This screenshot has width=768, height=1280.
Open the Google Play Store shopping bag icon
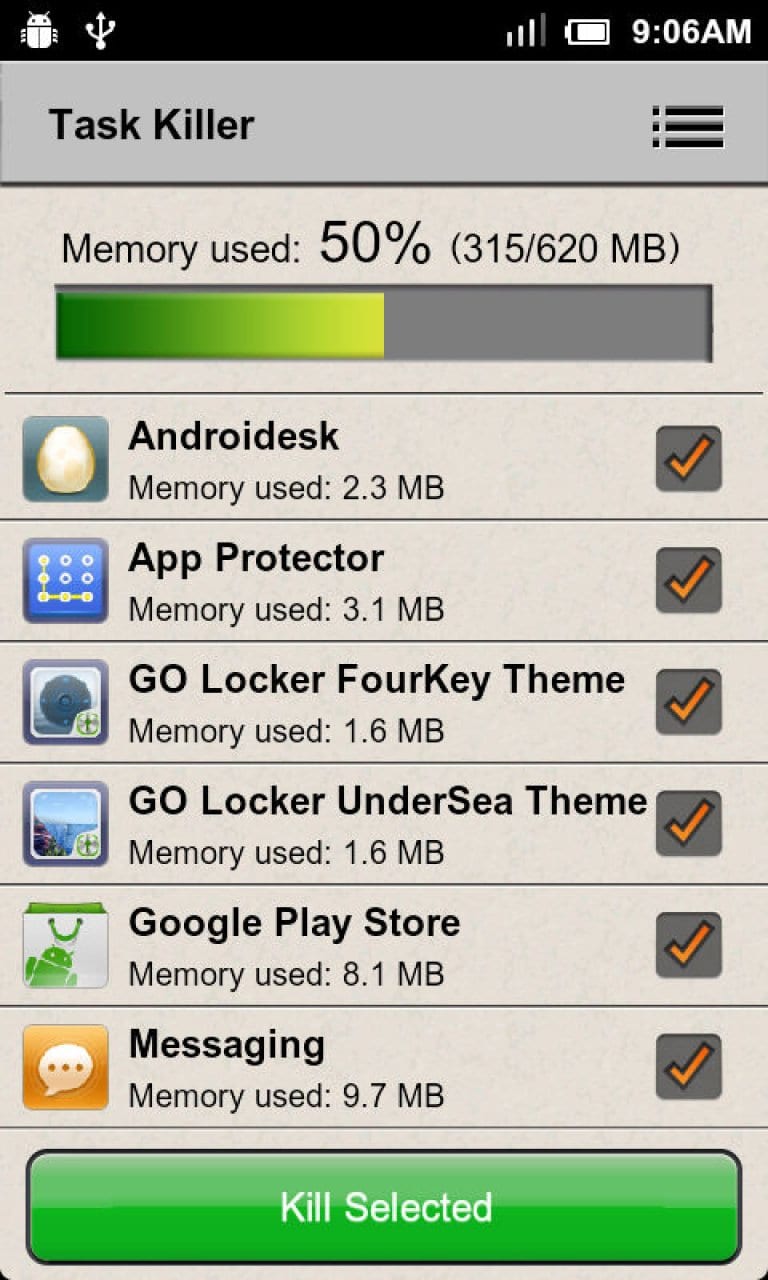64,945
